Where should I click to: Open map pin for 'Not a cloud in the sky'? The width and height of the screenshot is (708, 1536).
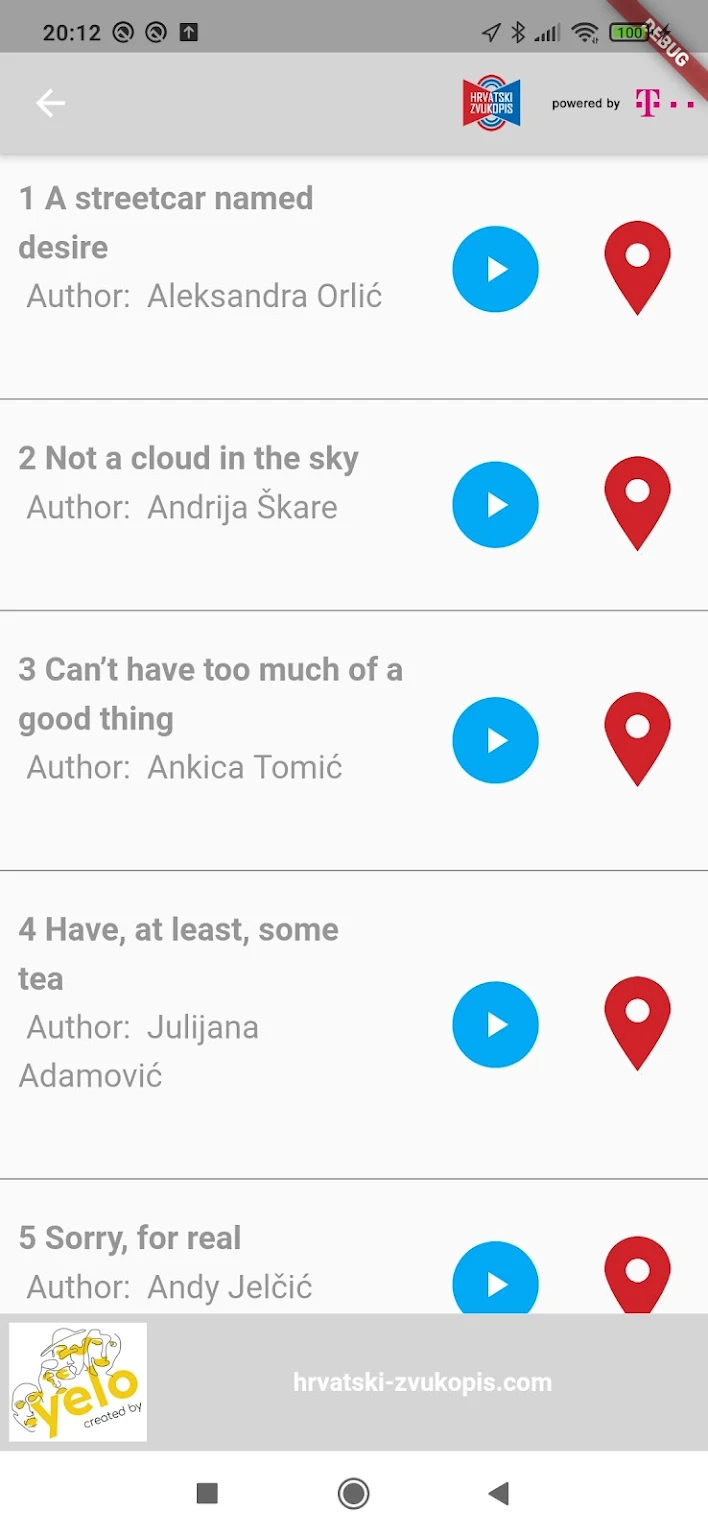637,504
